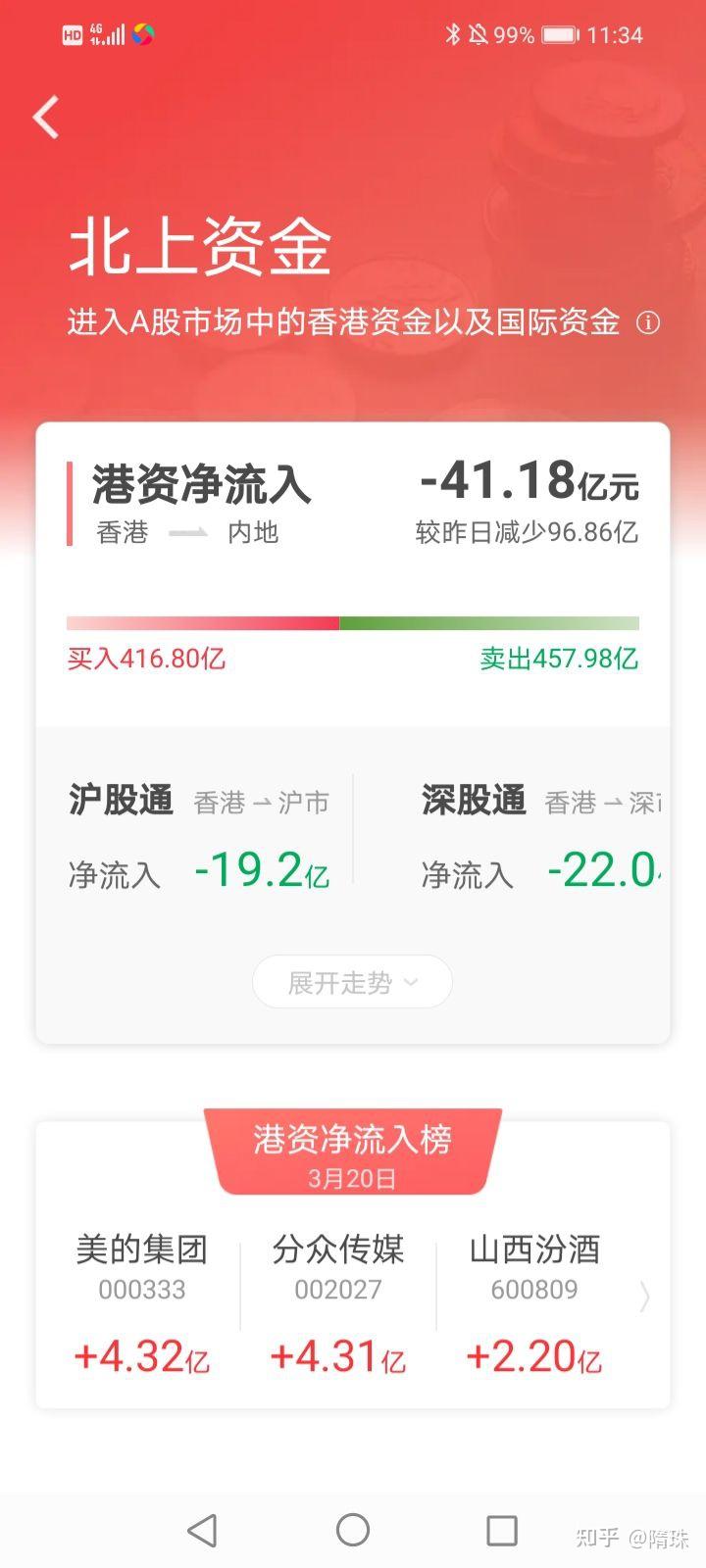Open the 深股通 net inflow card
The image size is (706, 1568).
[x=542, y=838]
